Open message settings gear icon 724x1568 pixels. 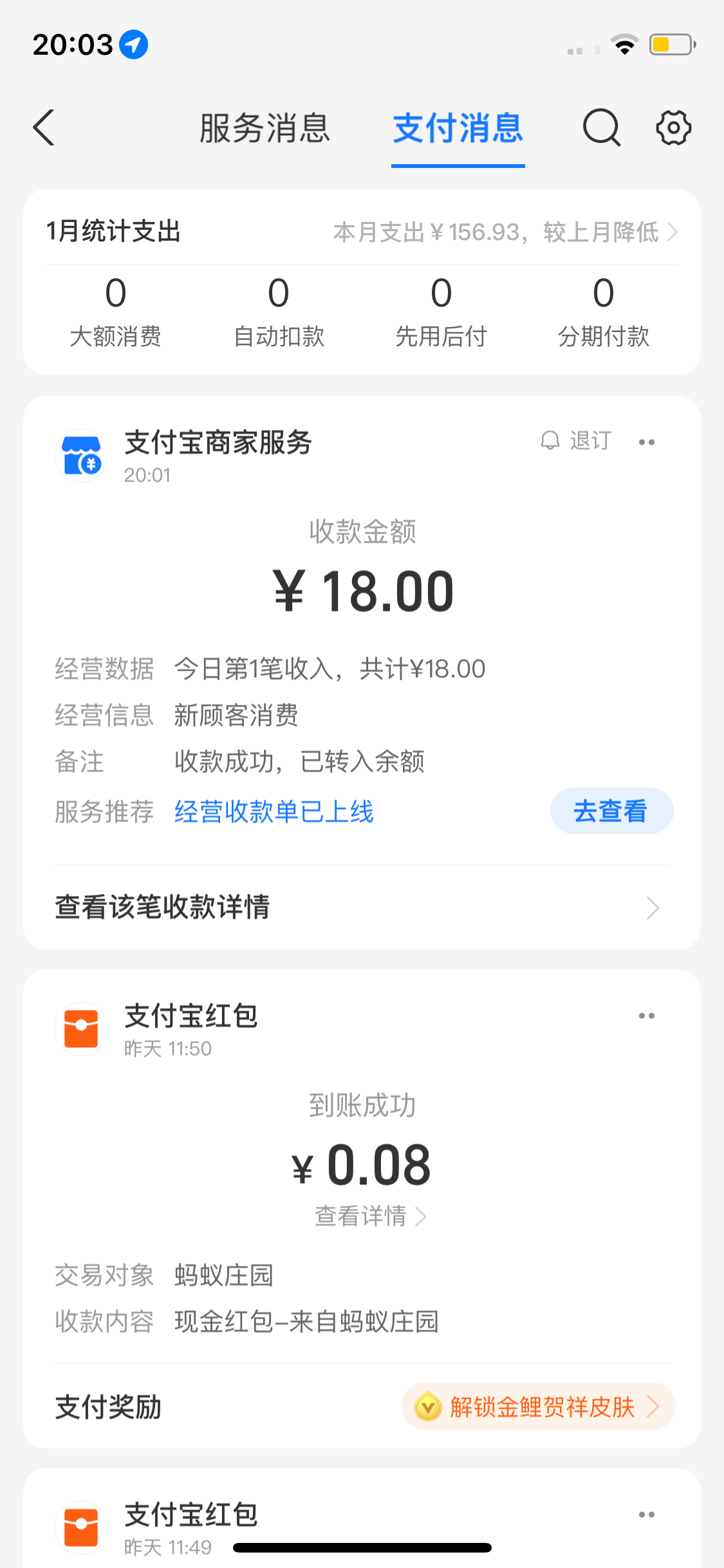click(673, 127)
